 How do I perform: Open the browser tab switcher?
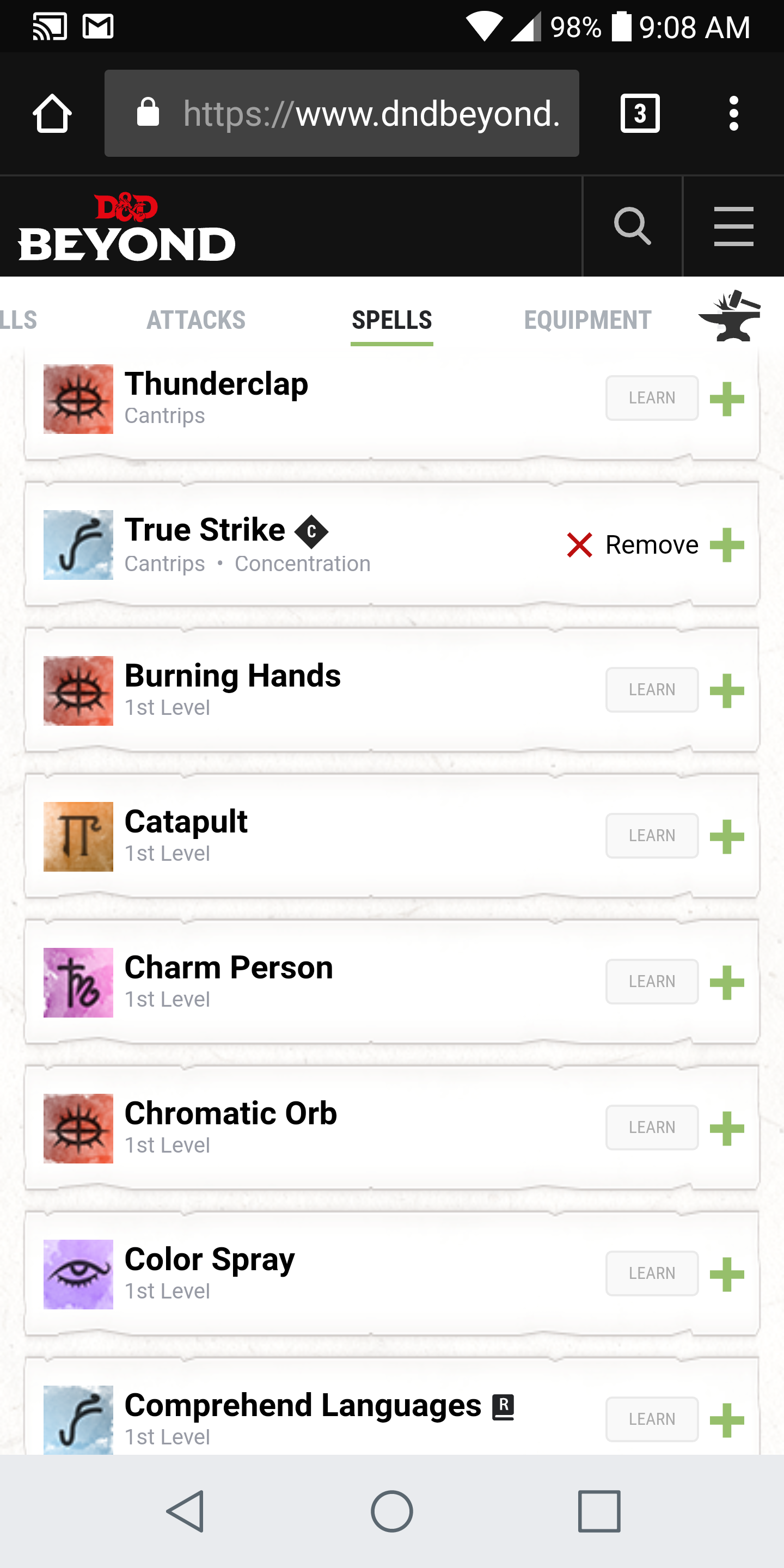tap(640, 113)
